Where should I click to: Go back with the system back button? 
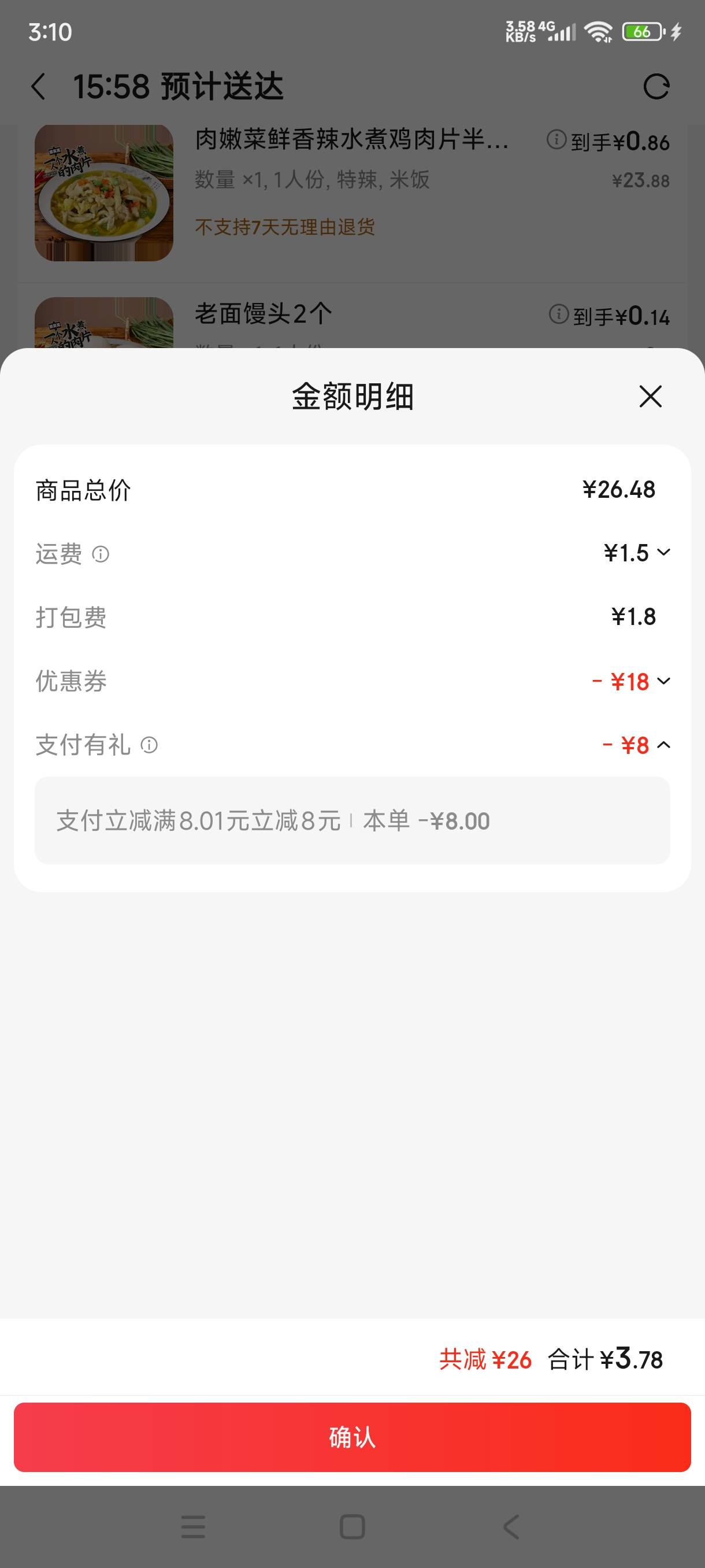(511, 1526)
